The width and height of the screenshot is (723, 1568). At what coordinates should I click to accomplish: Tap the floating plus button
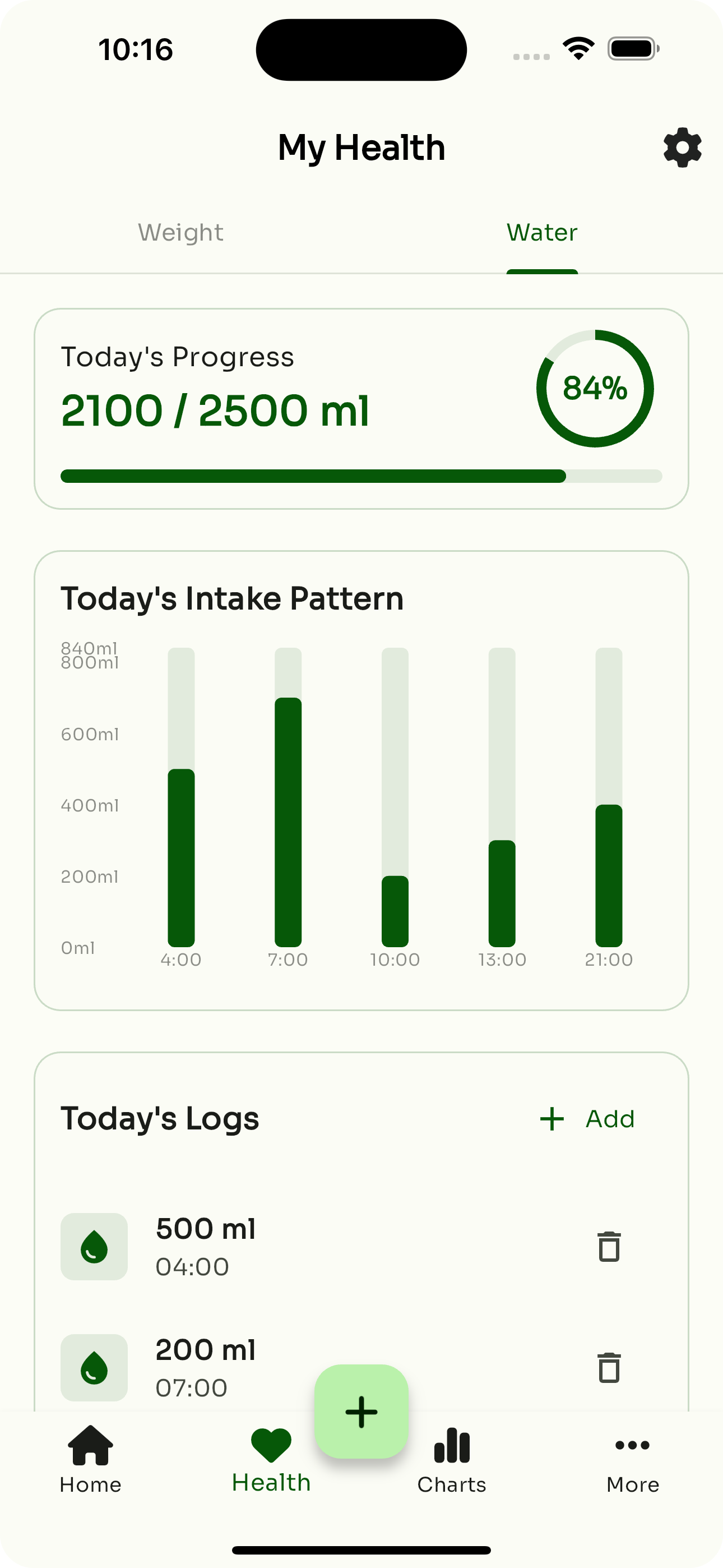pyautogui.click(x=361, y=1412)
